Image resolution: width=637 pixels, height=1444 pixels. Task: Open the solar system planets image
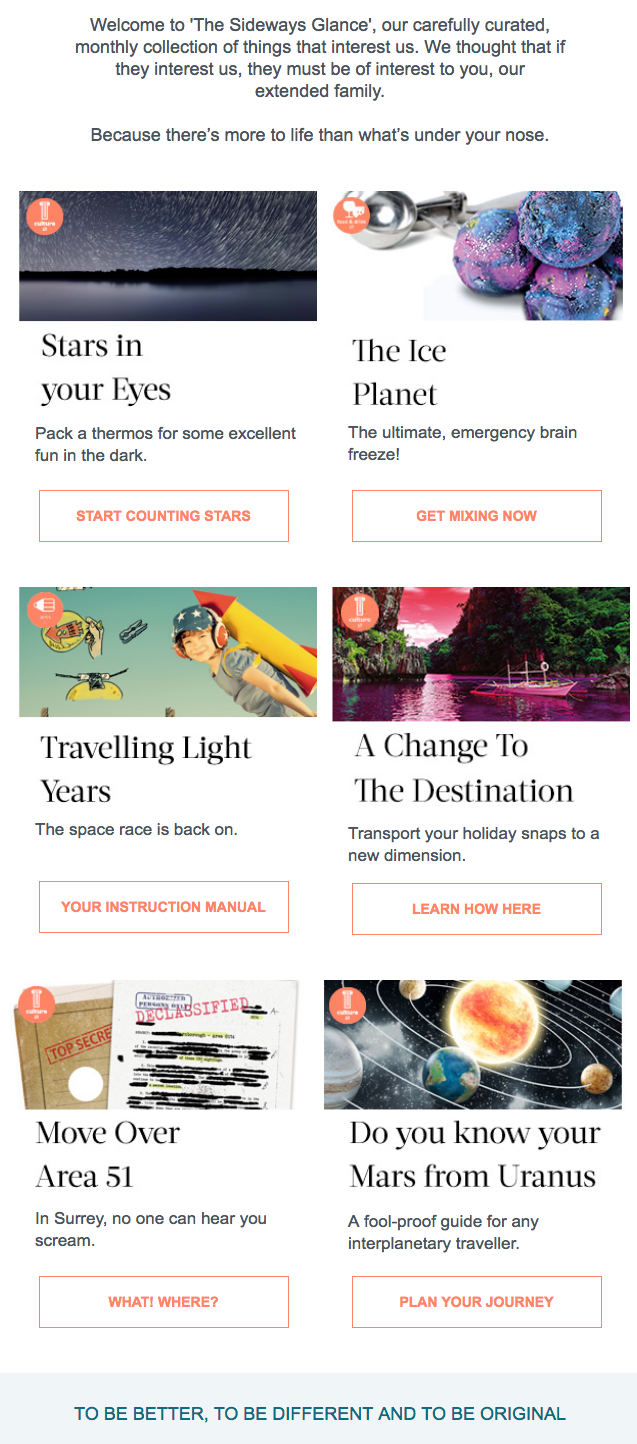(473, 1044)
